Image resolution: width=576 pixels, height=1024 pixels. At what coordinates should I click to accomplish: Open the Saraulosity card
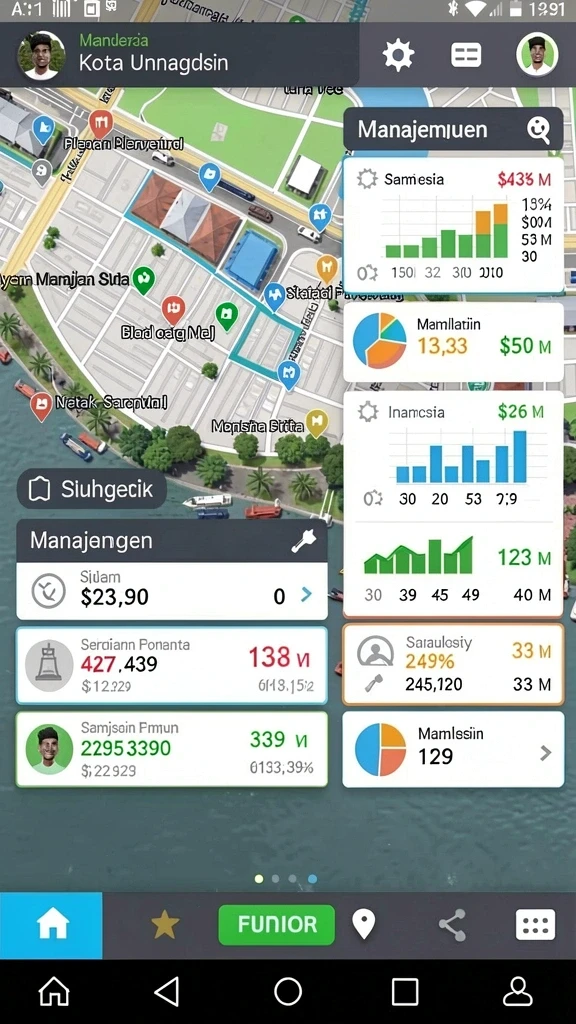coord(453,664)
